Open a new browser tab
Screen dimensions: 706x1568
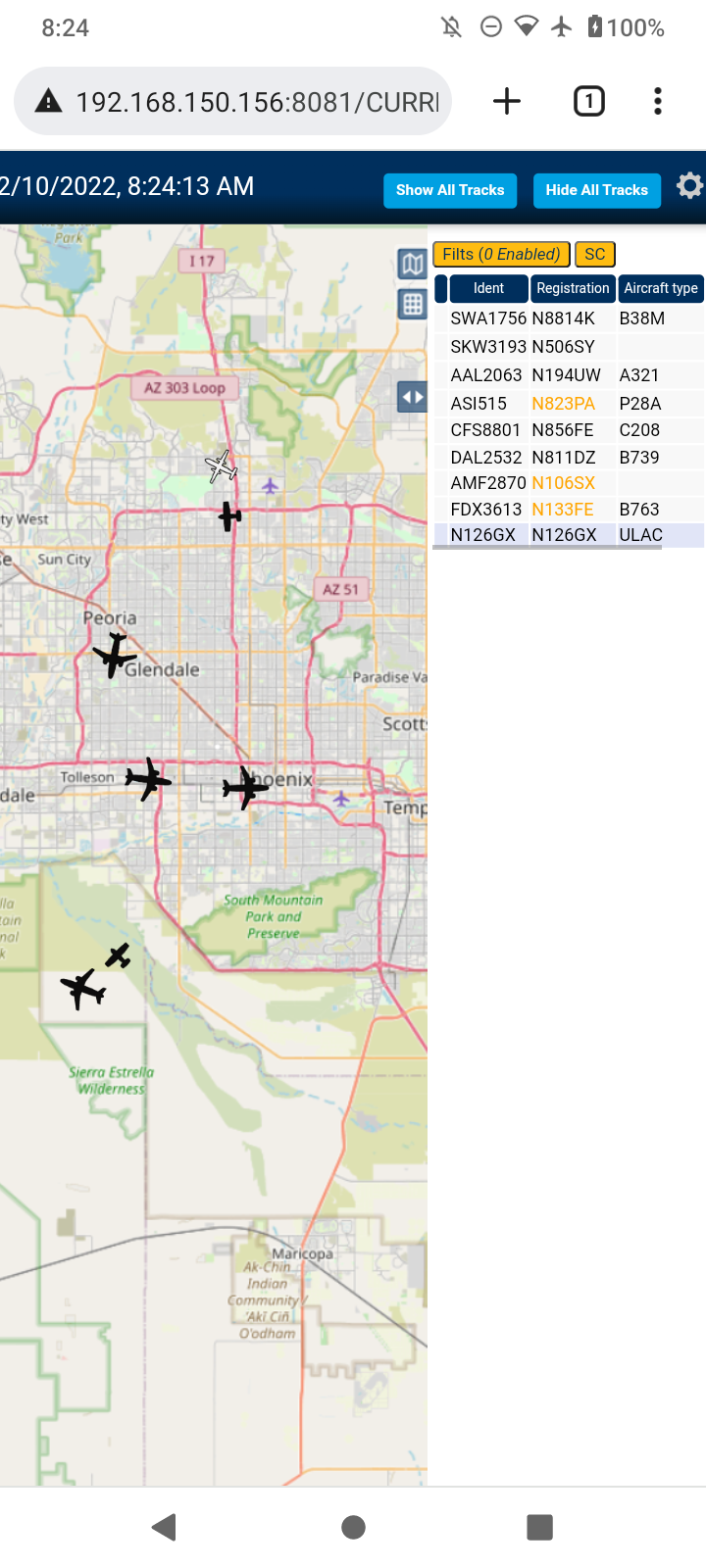click(507, 101)
